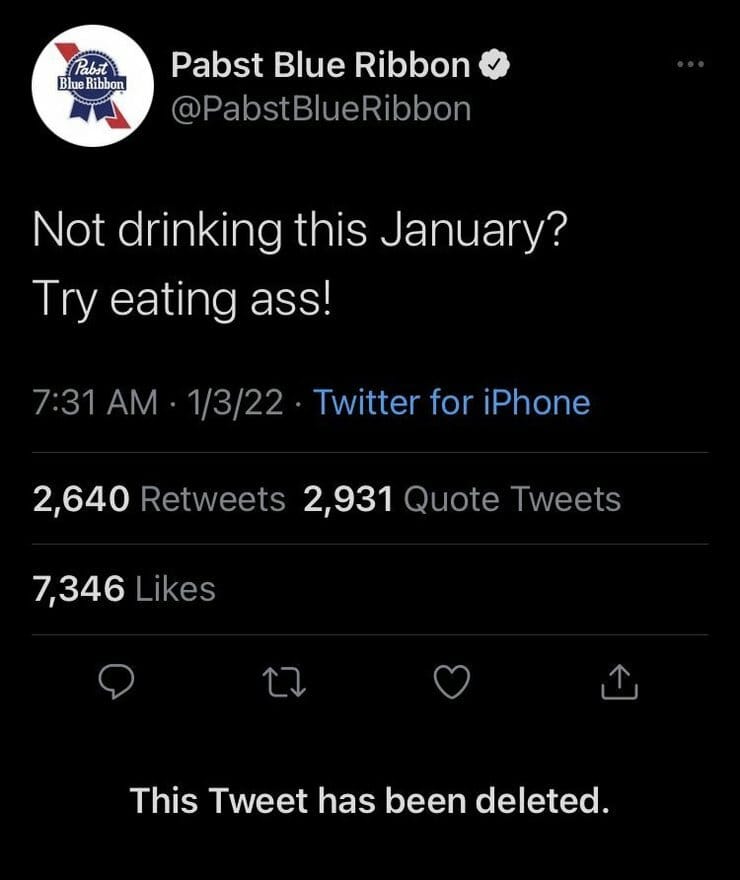Open the Twitter for iPhone source link
The height and width of the screenshot is (880, 740).
(x=451, y=402)
